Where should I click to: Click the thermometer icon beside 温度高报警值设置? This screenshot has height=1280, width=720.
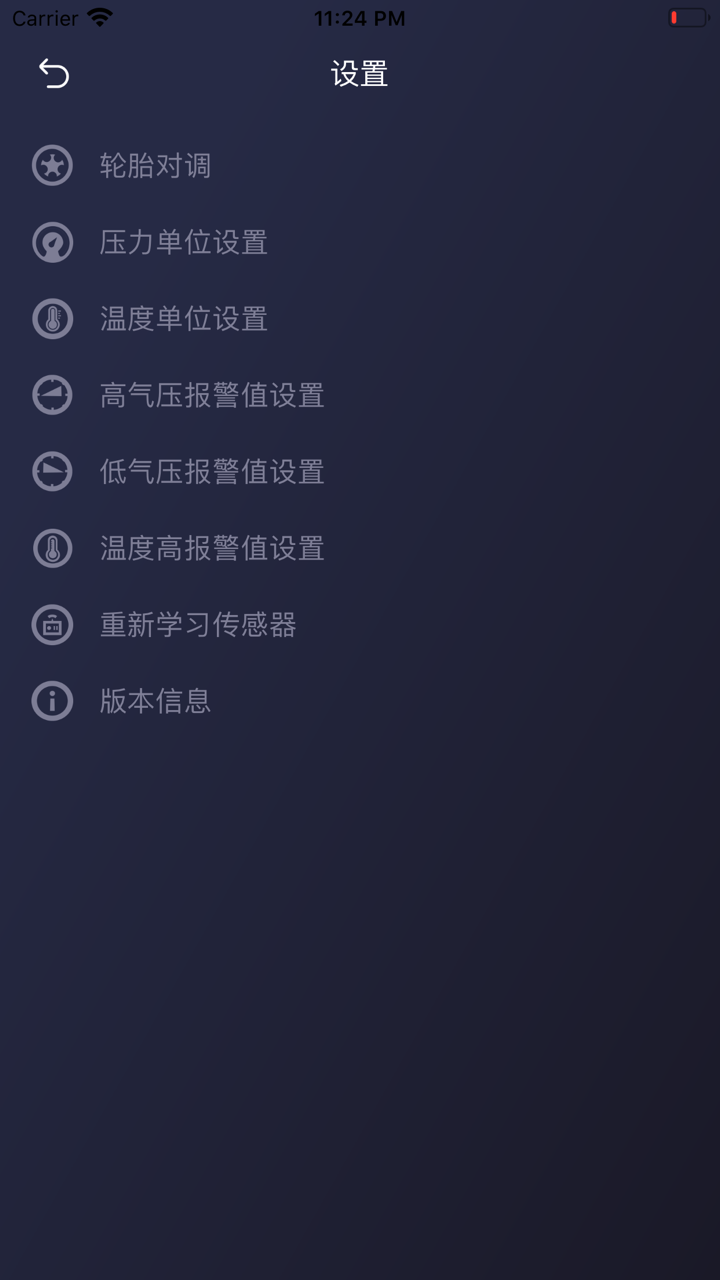pos(52,548)
